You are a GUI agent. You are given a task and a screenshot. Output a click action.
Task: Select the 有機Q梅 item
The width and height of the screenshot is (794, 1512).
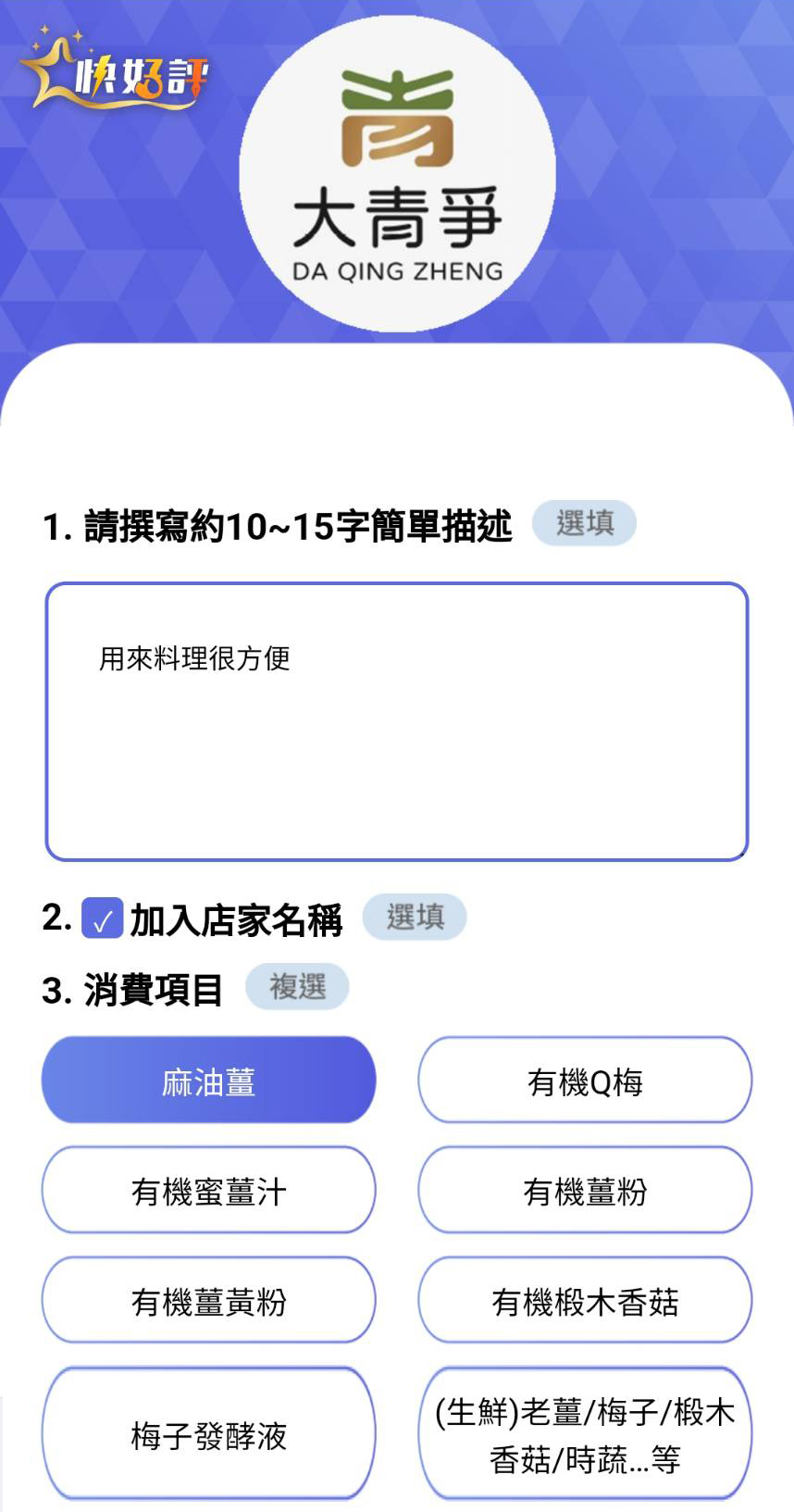coord(585,1080)
